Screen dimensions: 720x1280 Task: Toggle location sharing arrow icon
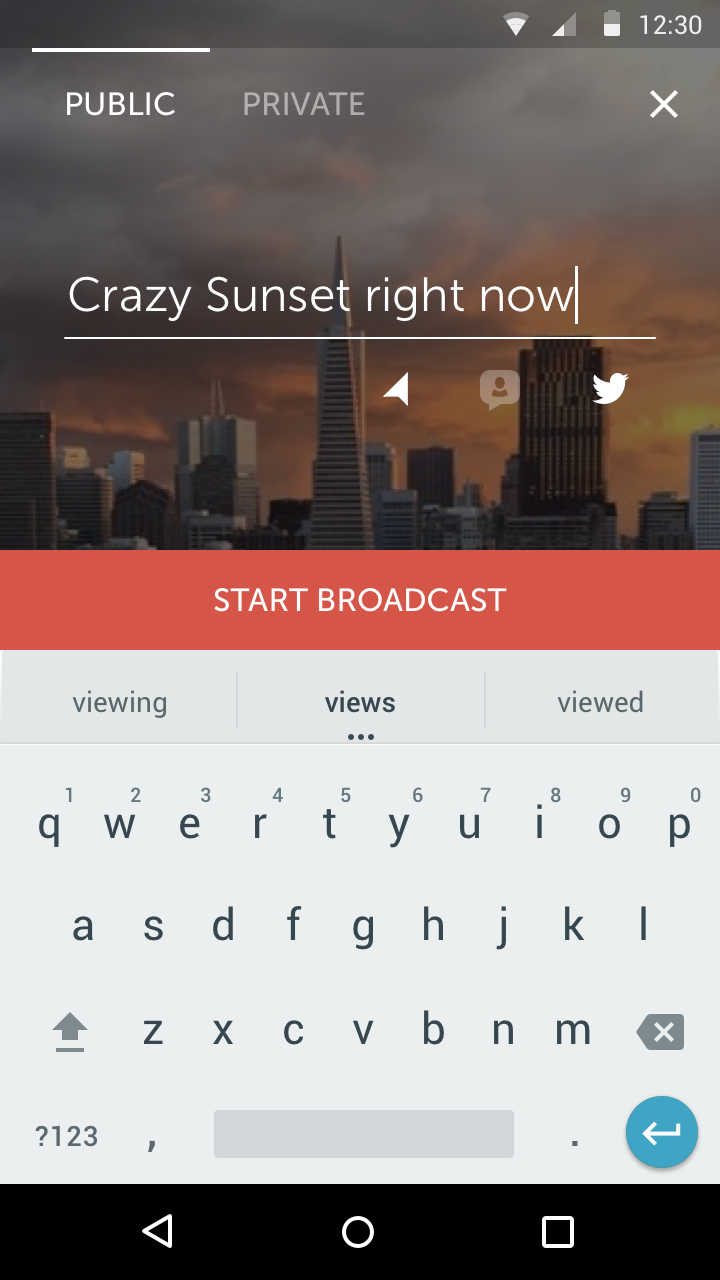click(397, 389)
